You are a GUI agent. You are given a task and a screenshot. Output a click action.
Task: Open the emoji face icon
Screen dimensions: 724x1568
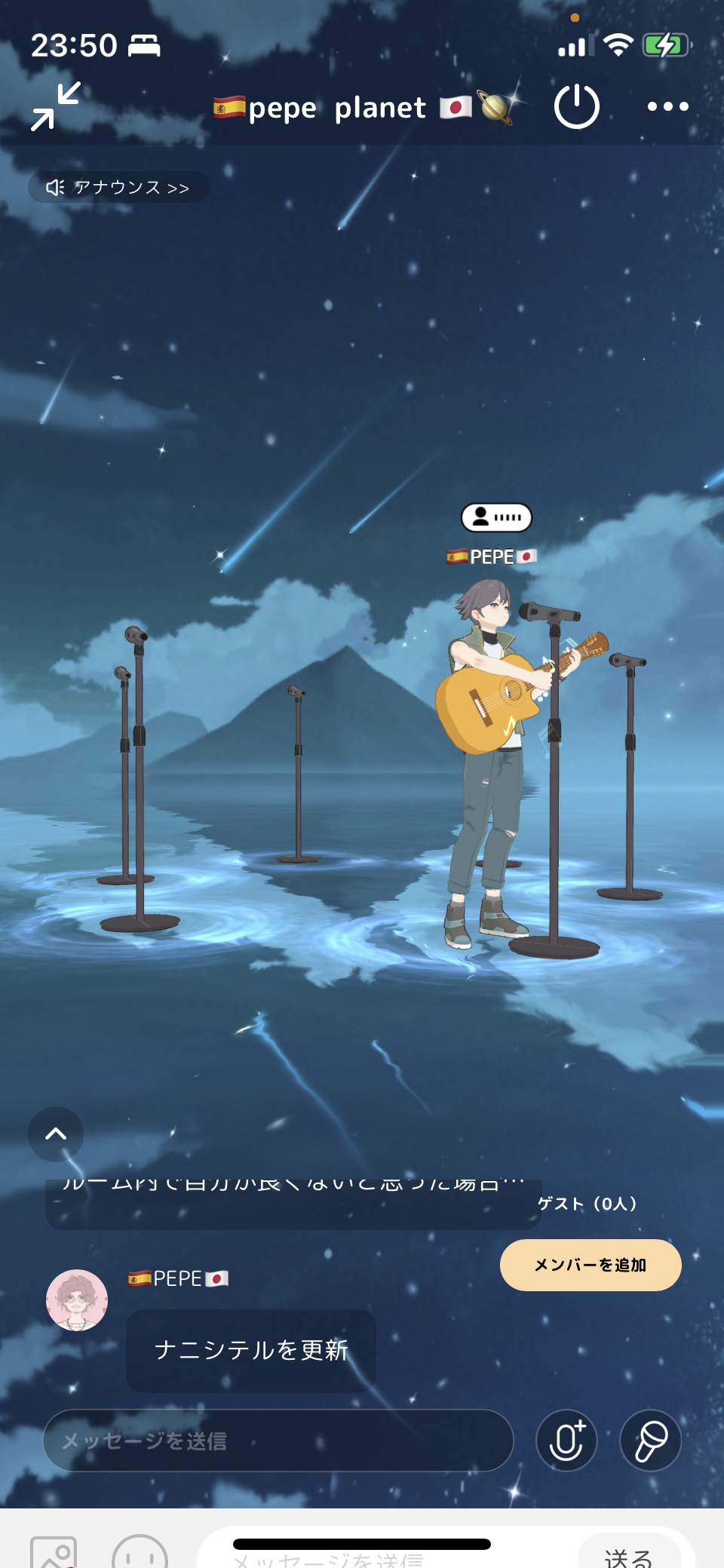pyautogui.click(x=140, y=1555)
